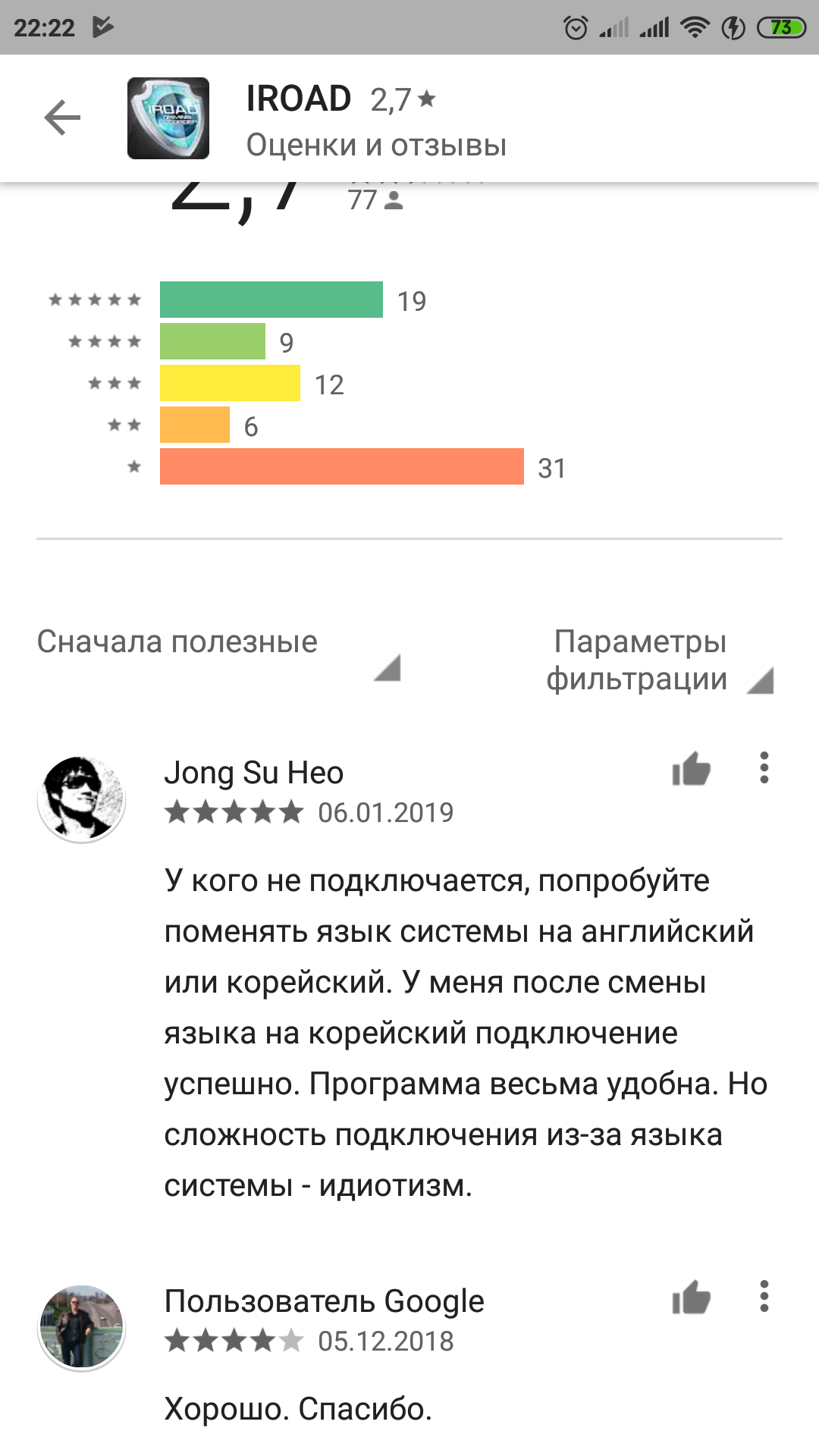Go back using the arrow icon

(62, 118)
